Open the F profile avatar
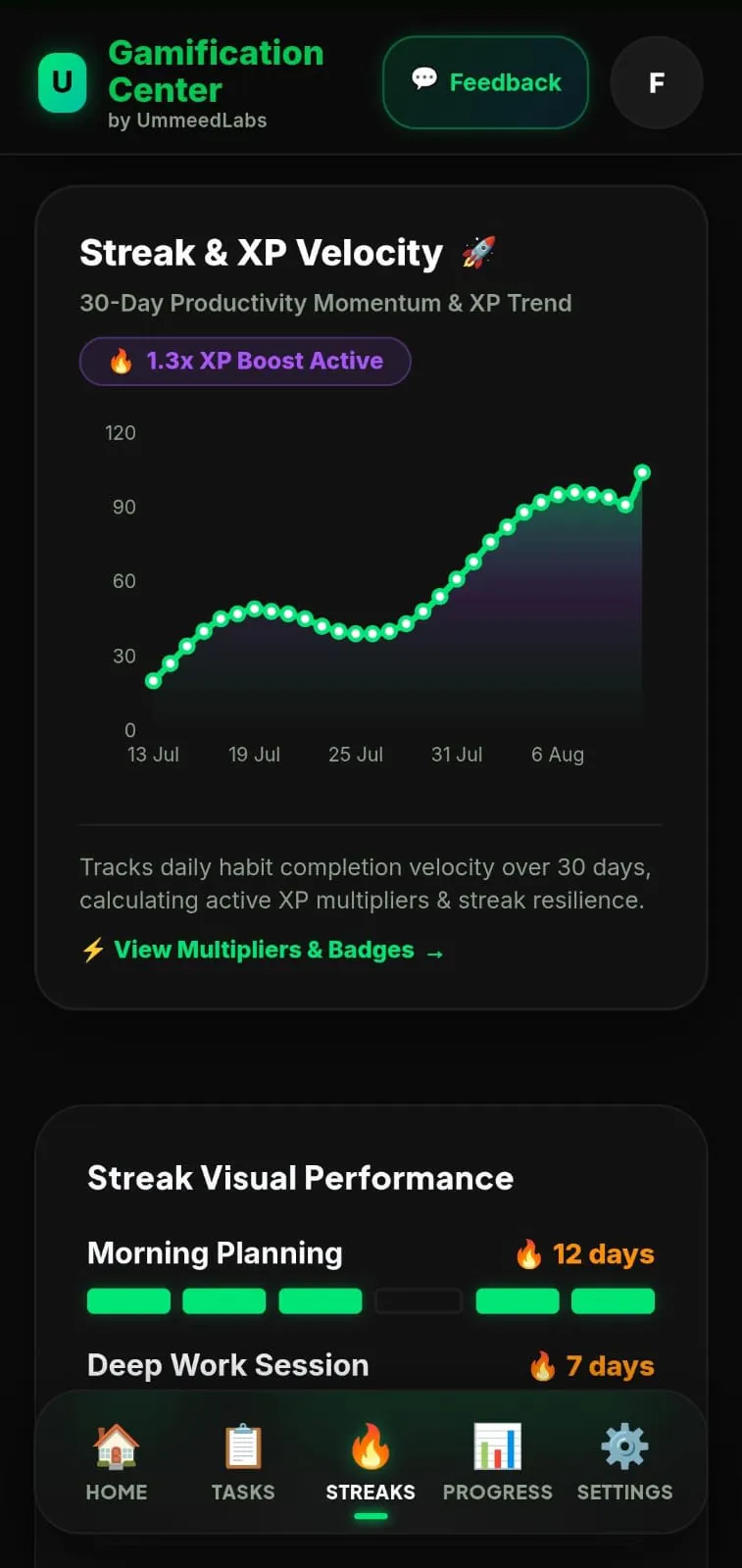The height and width of the screenshot is (1568, 742). (657, 82)
